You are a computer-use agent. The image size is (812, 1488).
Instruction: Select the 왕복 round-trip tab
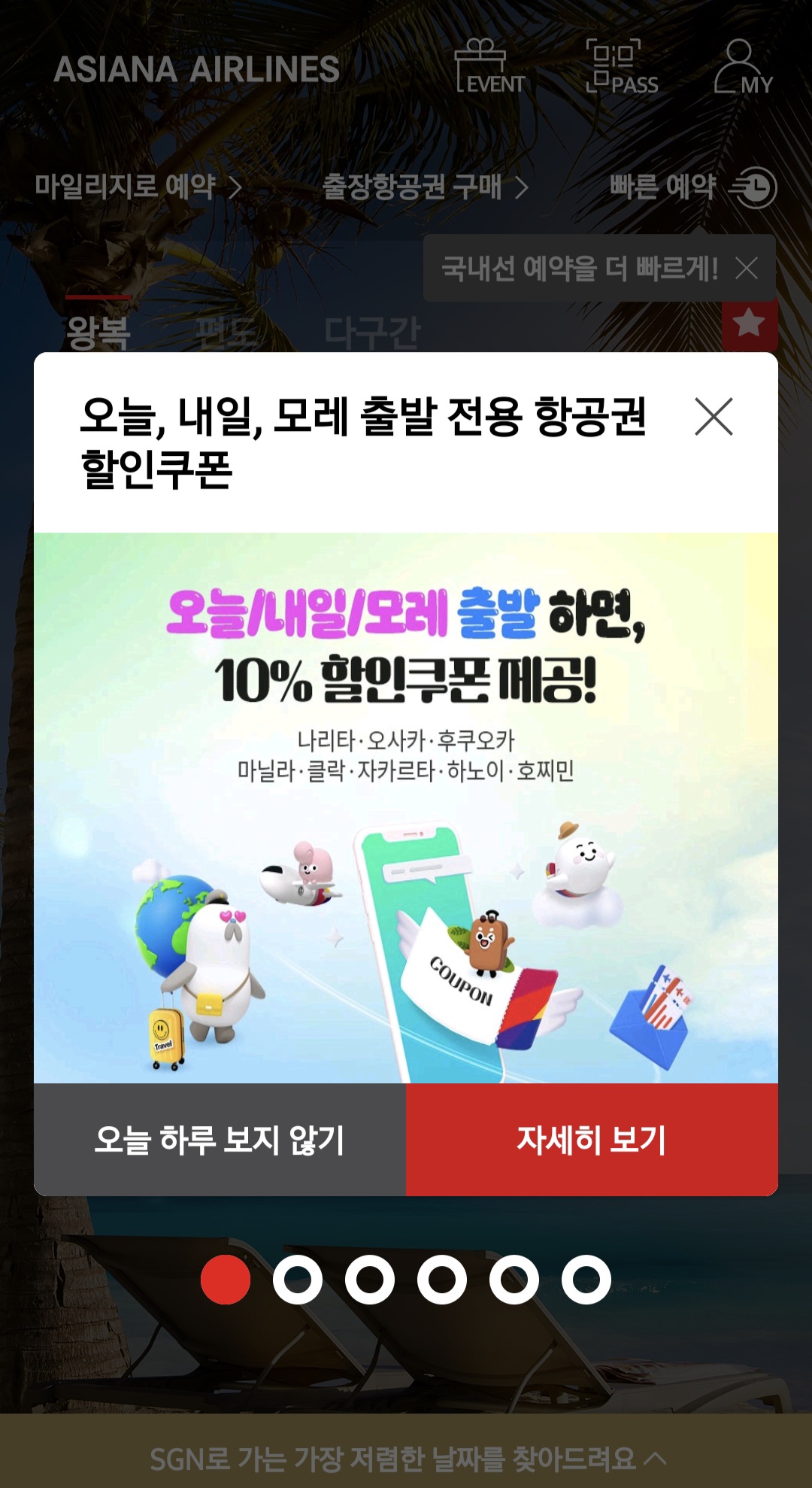point(98,333)
